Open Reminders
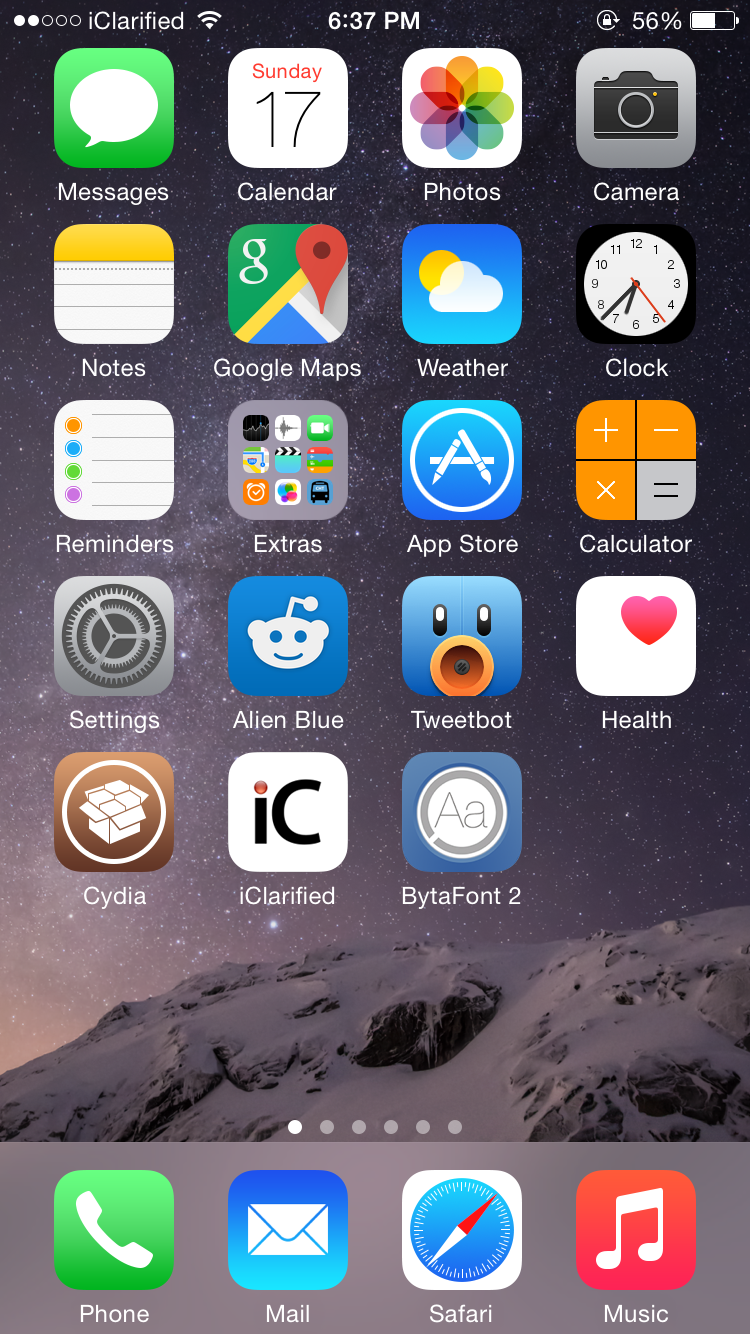Viewport: 750px width, 1334px height. pyautogui.click(x=114, y=460)
